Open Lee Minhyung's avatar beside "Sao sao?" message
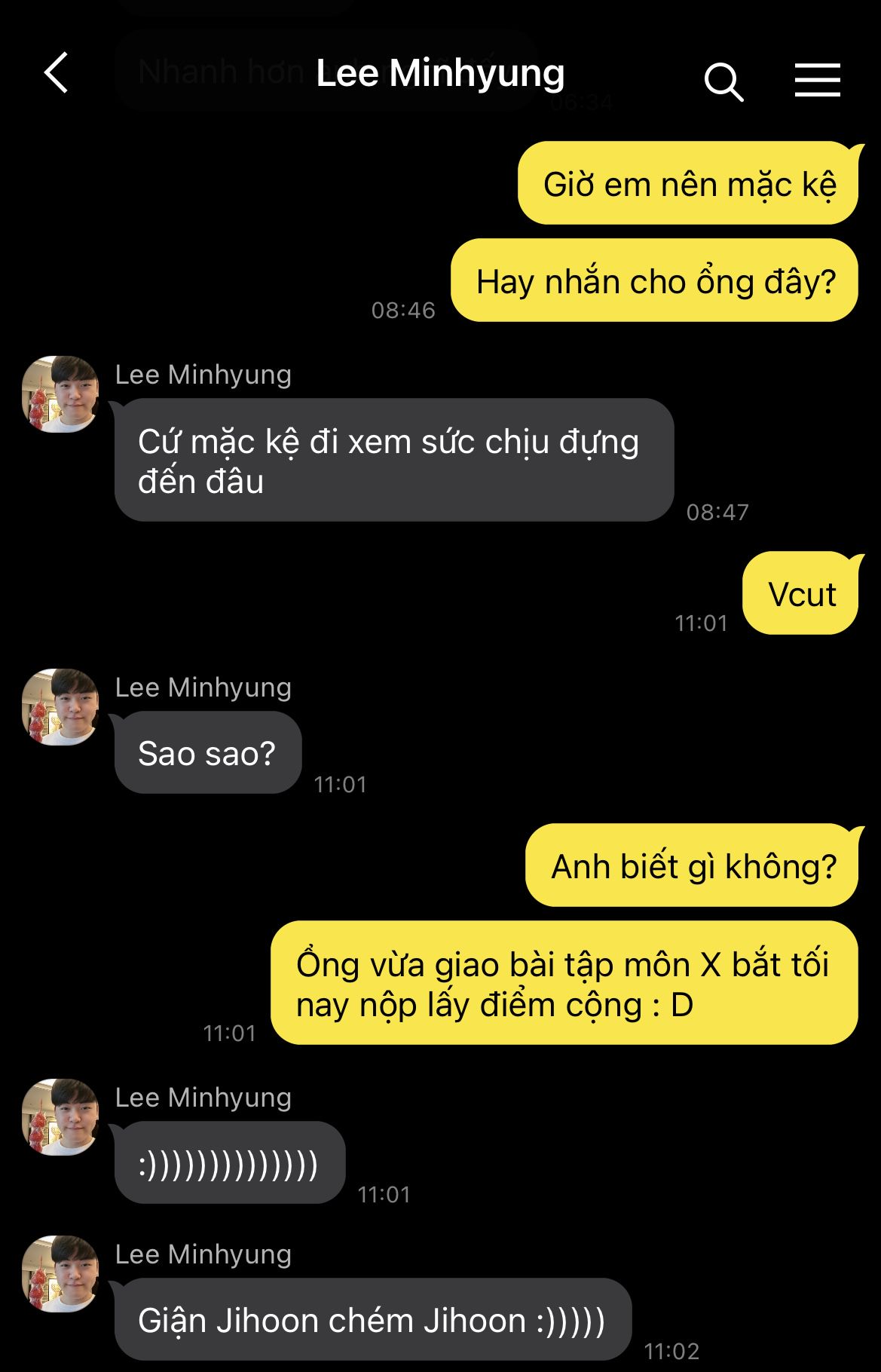This screenshot has width=881, height=1372. coord(60,707)
